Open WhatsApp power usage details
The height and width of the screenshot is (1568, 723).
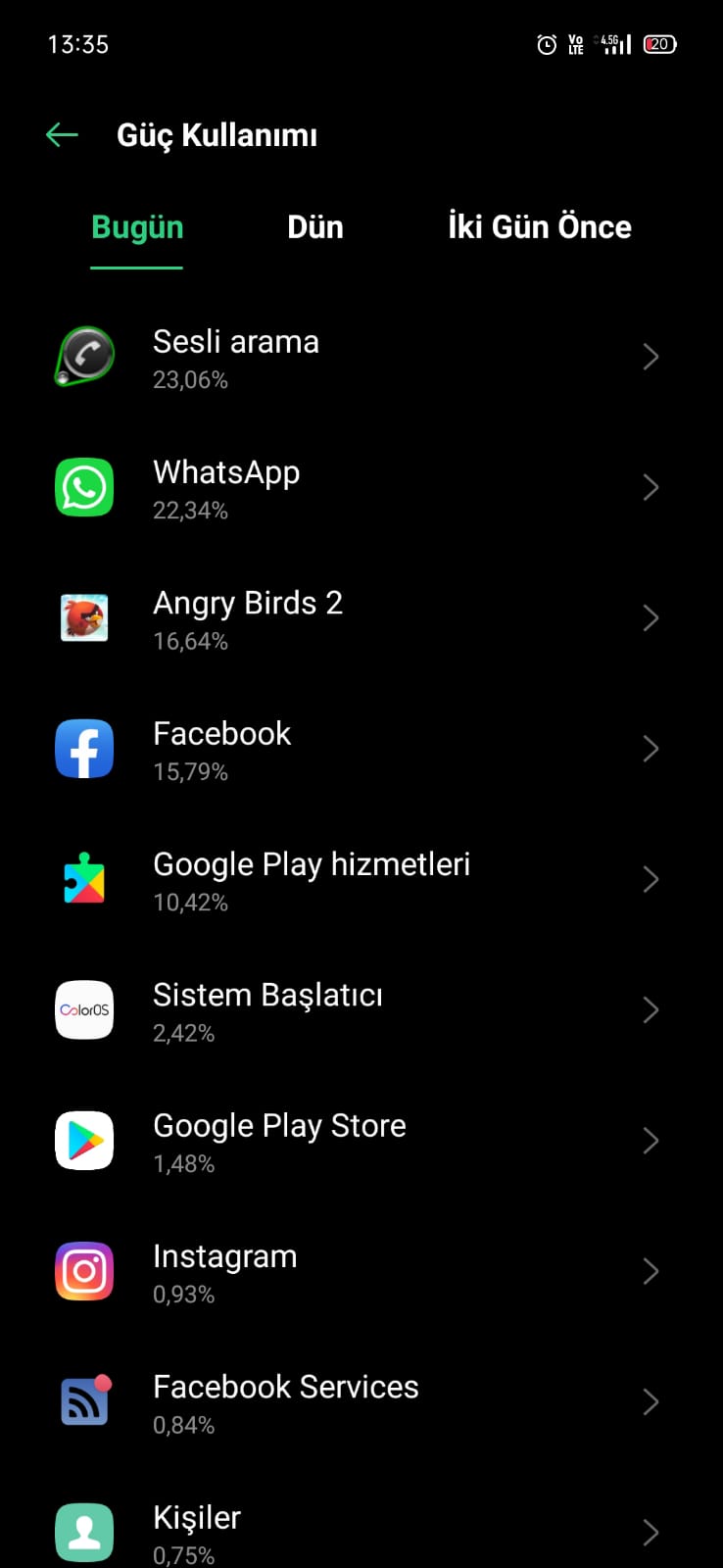coord(361,488)
